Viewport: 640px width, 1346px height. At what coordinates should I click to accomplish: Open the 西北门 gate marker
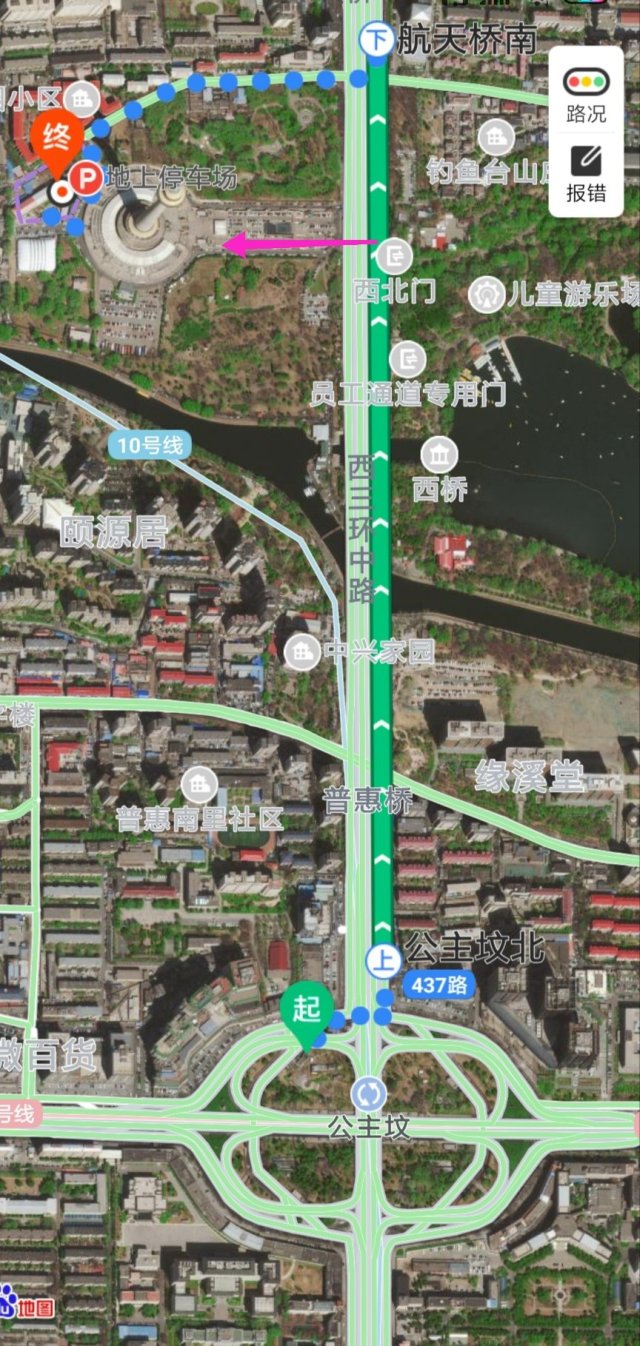coord(398,256)
